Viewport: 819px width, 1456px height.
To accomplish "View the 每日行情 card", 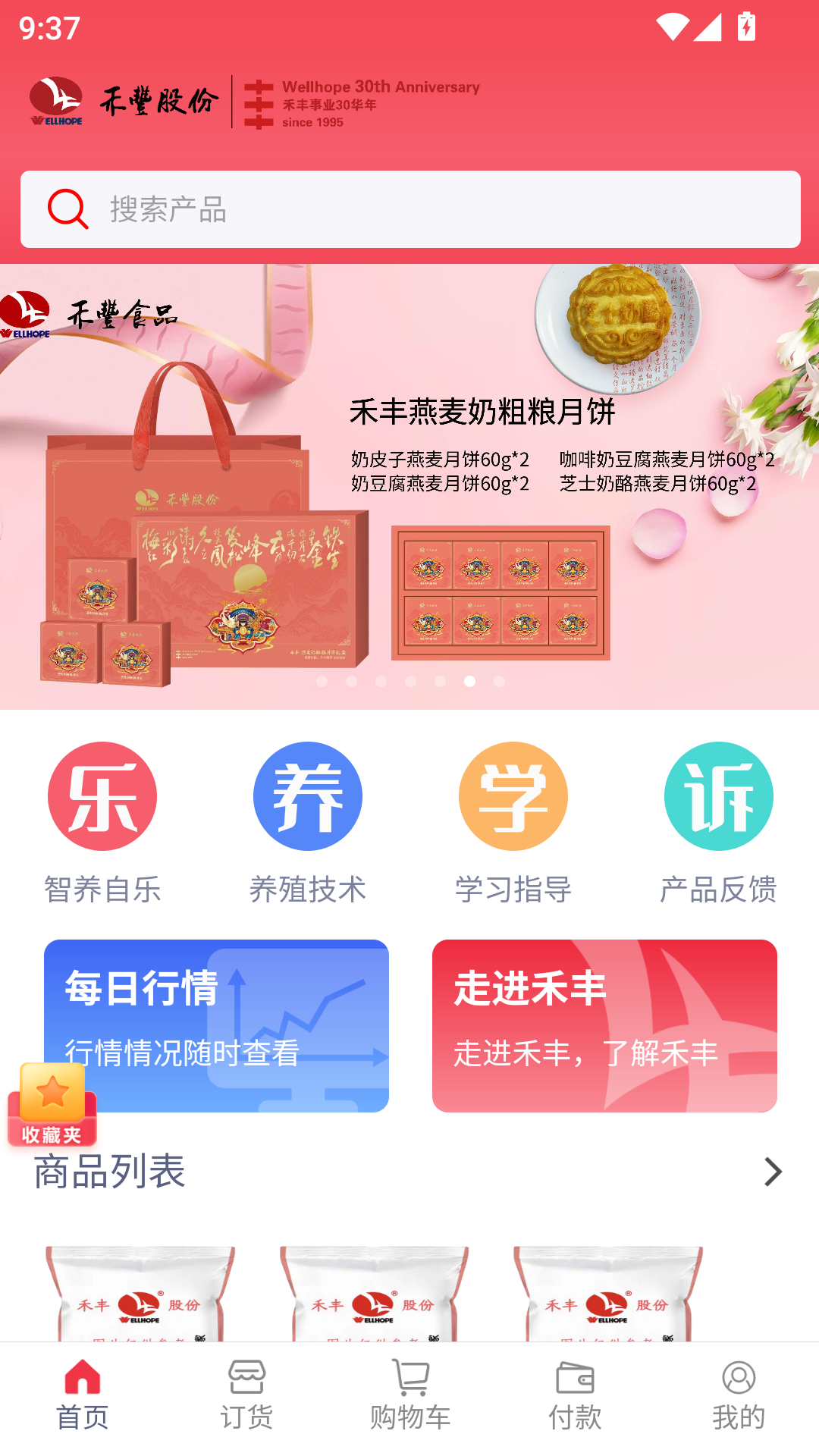I will [216, 1026].
